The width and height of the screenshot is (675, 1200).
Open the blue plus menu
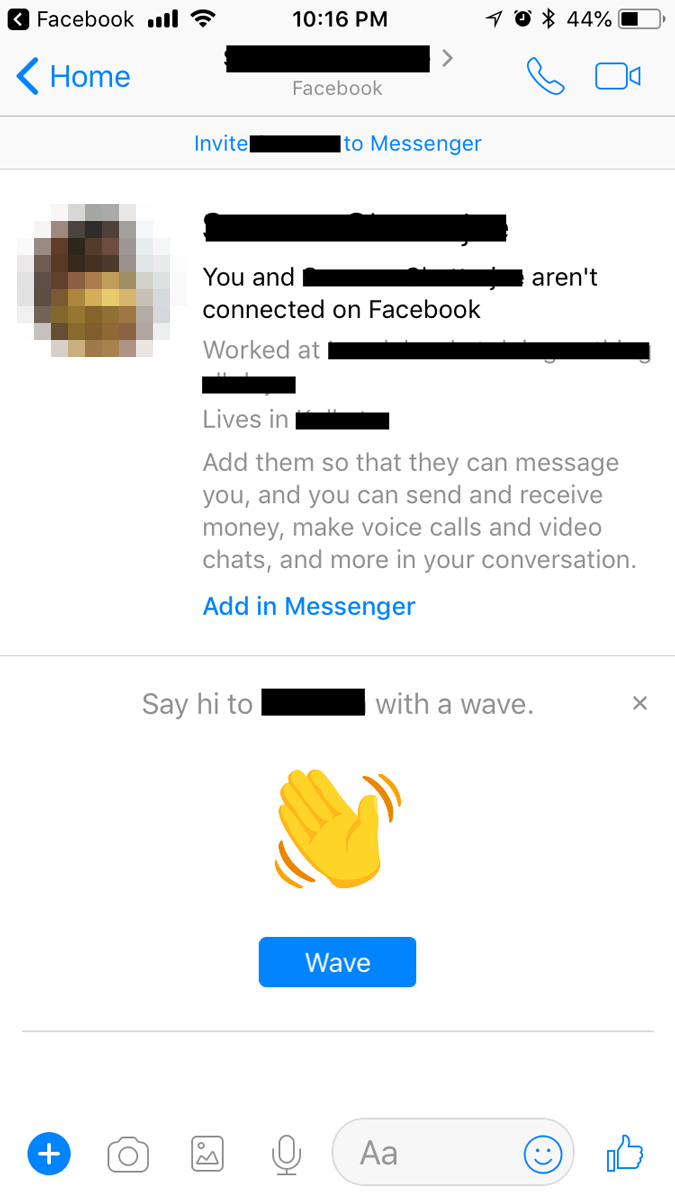tap(49, 1155)
